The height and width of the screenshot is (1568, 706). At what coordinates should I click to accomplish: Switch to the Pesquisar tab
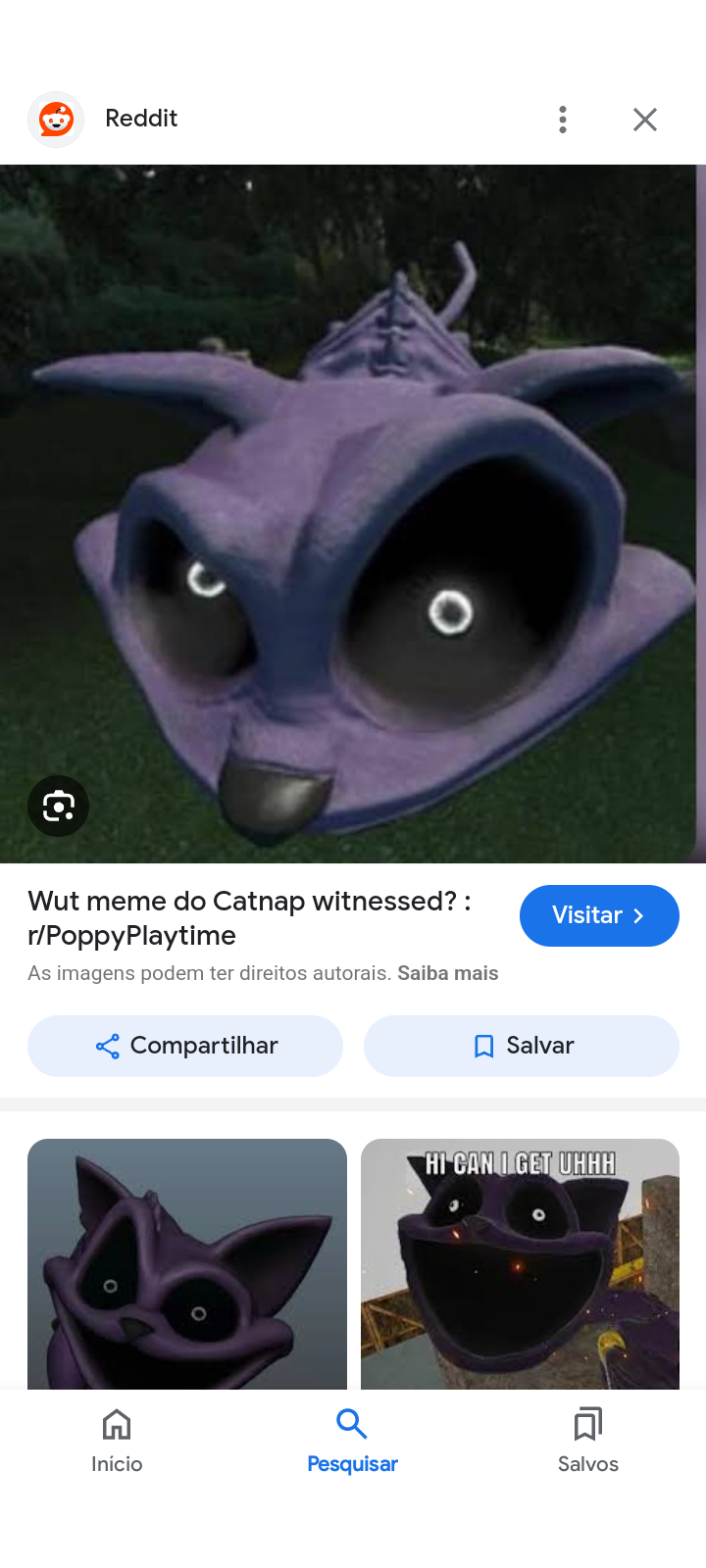point(352,1440)
